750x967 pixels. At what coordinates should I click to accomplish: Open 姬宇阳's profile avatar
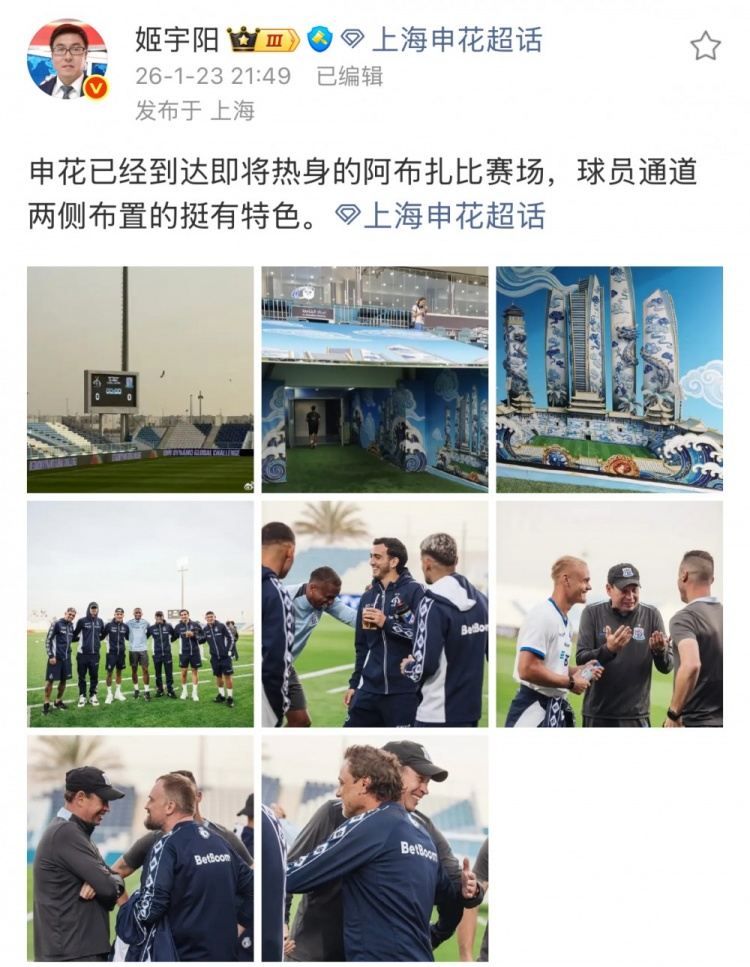[x=67, y=58]
